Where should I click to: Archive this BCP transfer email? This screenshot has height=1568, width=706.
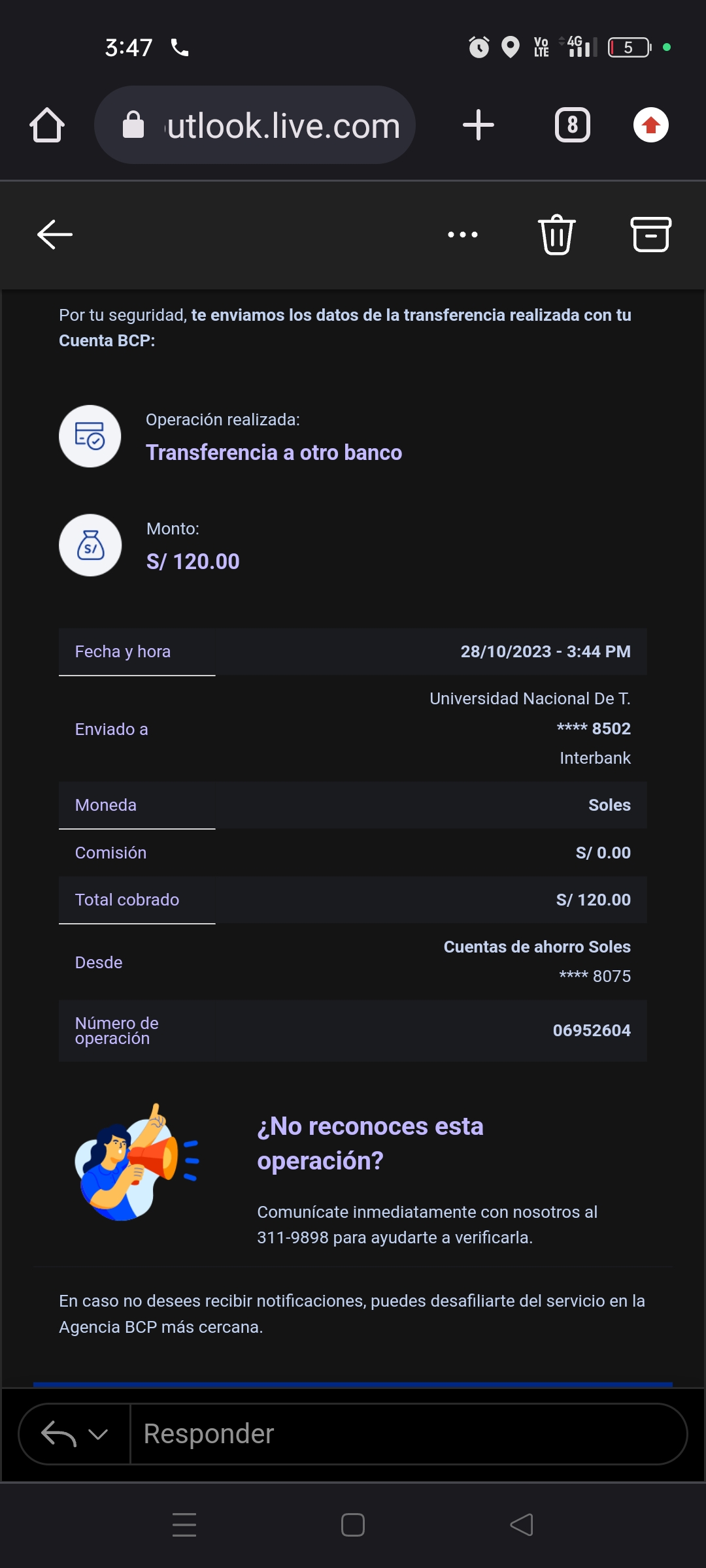click(x=650, y=235)
